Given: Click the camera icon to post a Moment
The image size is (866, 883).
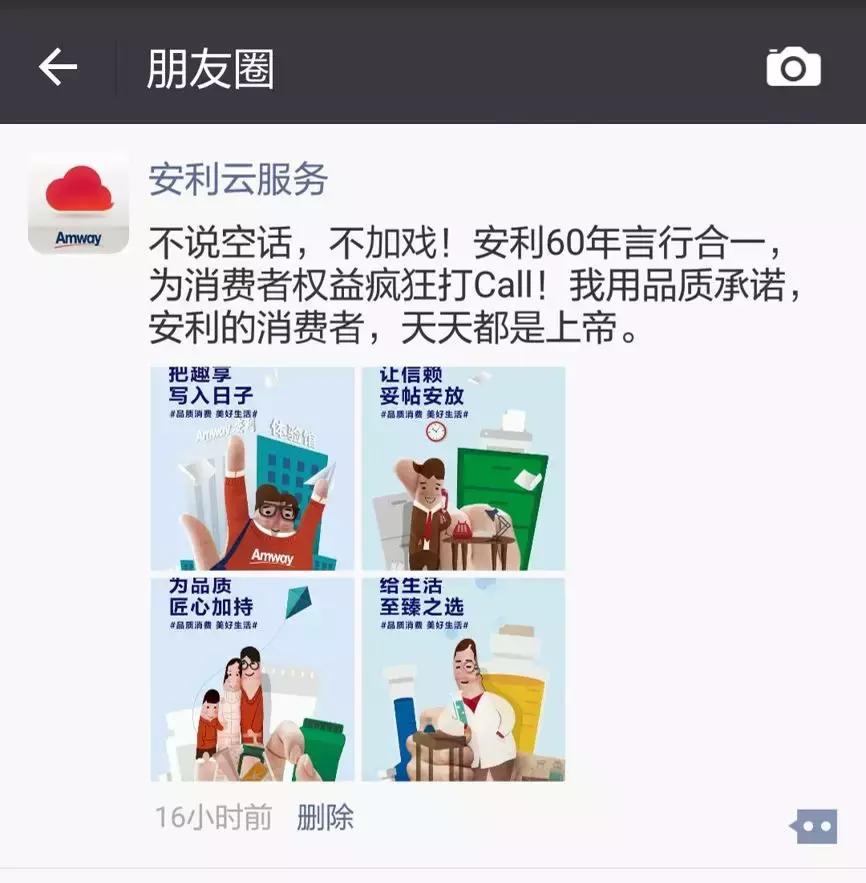Looking at the screenshot, I should point(794,67).
